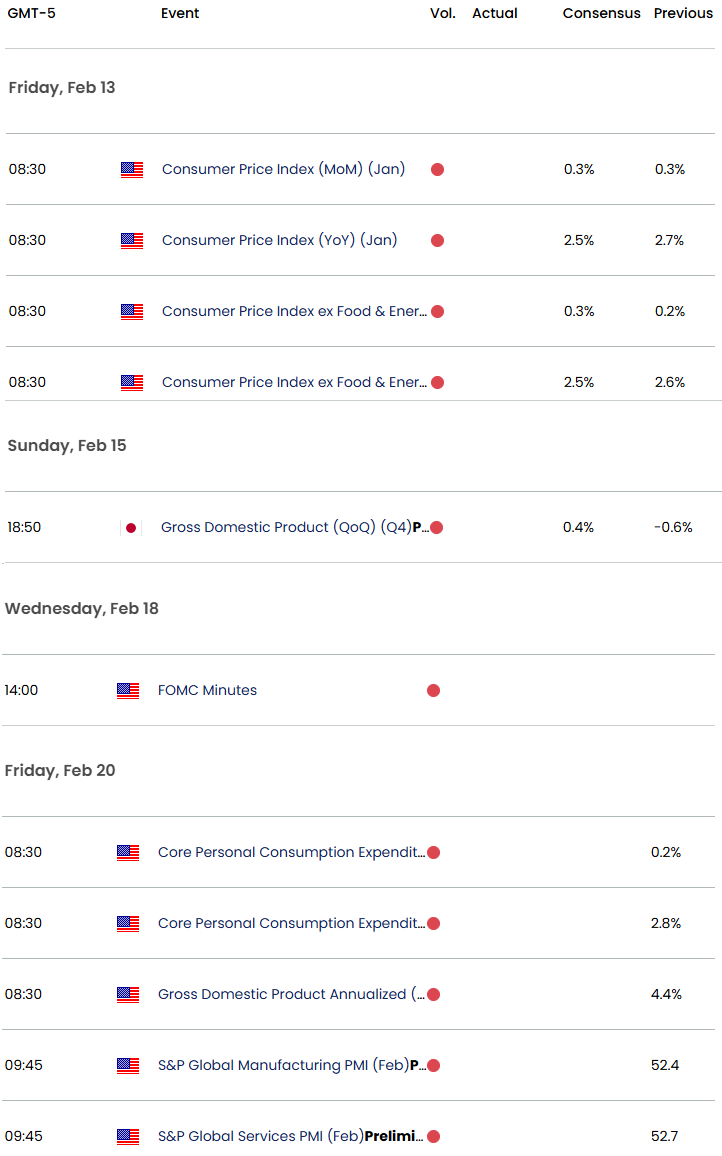The image size is (722, 1156).
Task: Click the volatility dot for Japan GDP release
Action: 437,527
